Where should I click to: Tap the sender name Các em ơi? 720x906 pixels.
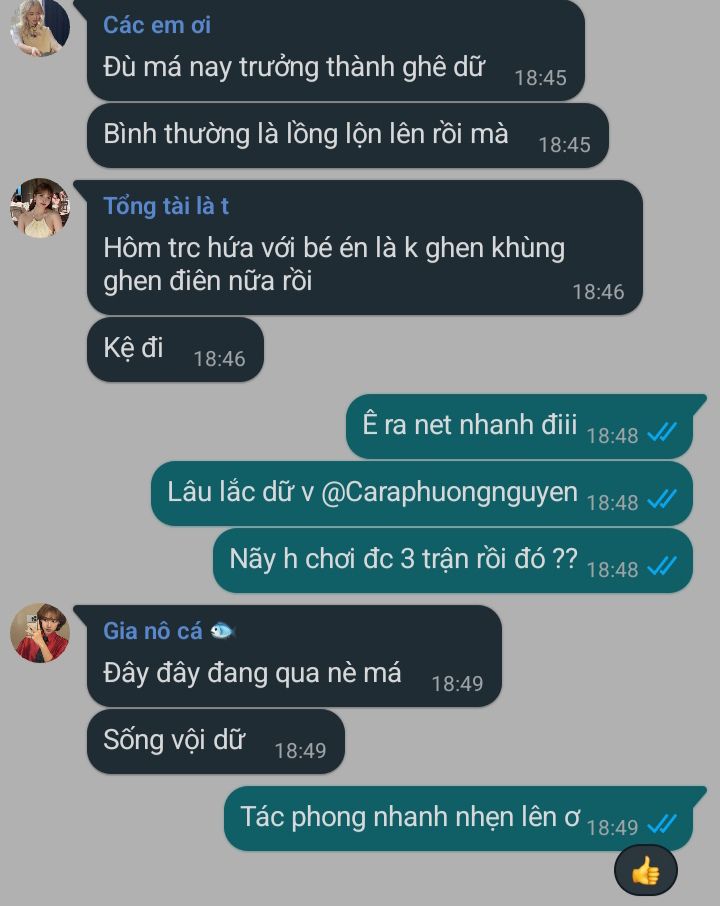pos(157,25)
